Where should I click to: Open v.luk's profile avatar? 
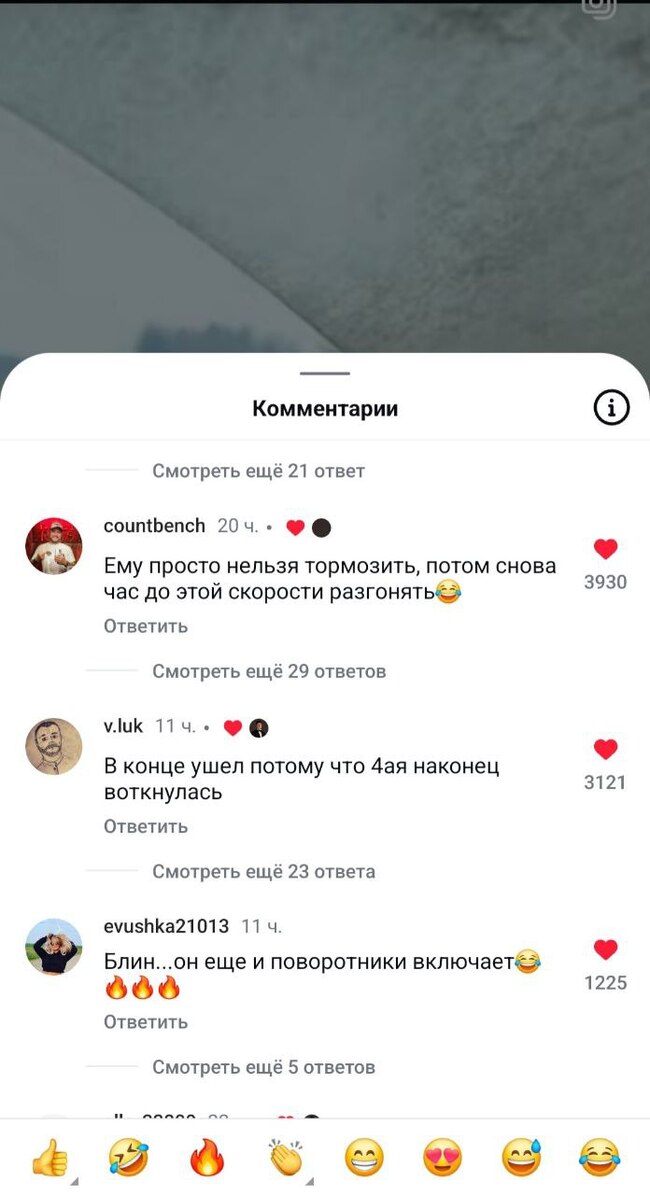click(53, 746)
